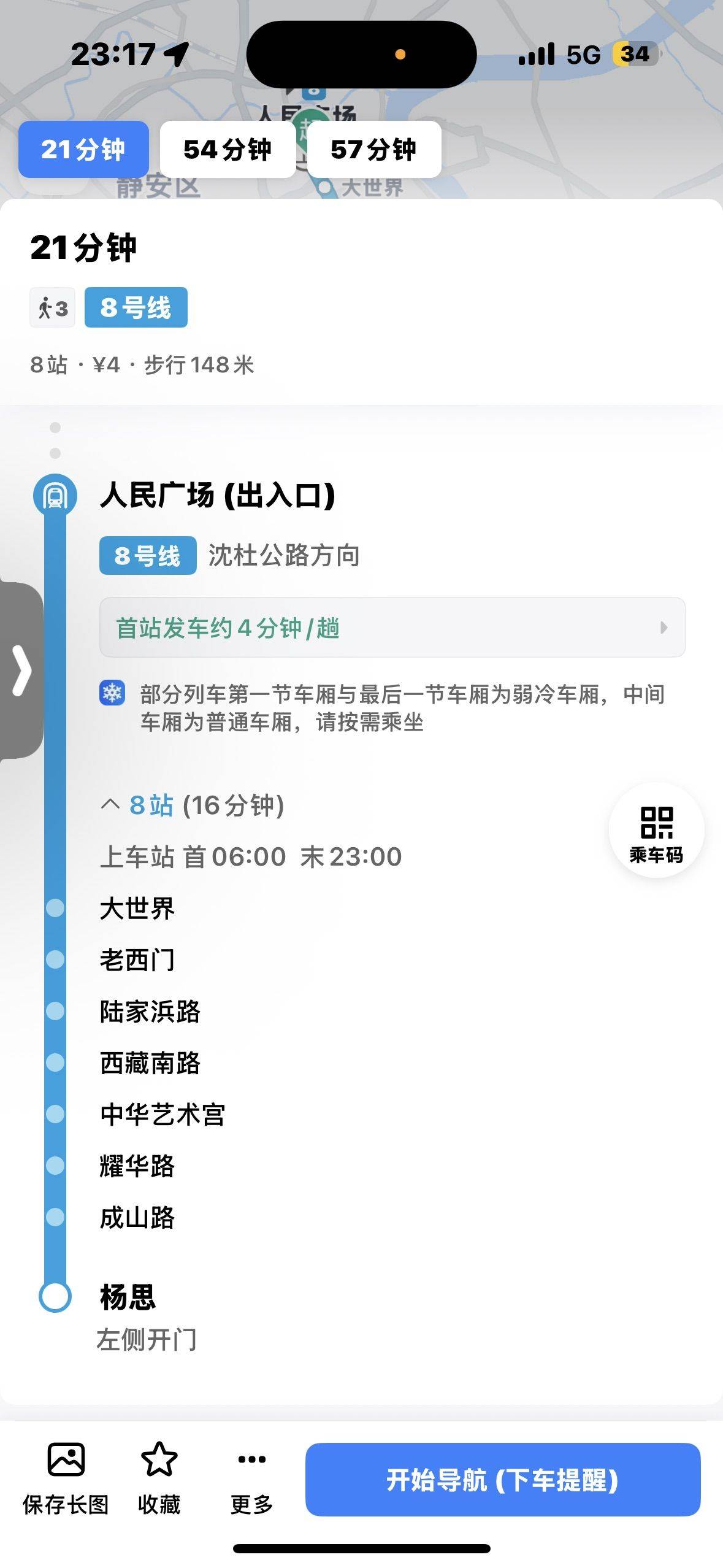Collapse the 8站 (16分钟) stop list
The image size is (723, 1568).
pos(192,805)
